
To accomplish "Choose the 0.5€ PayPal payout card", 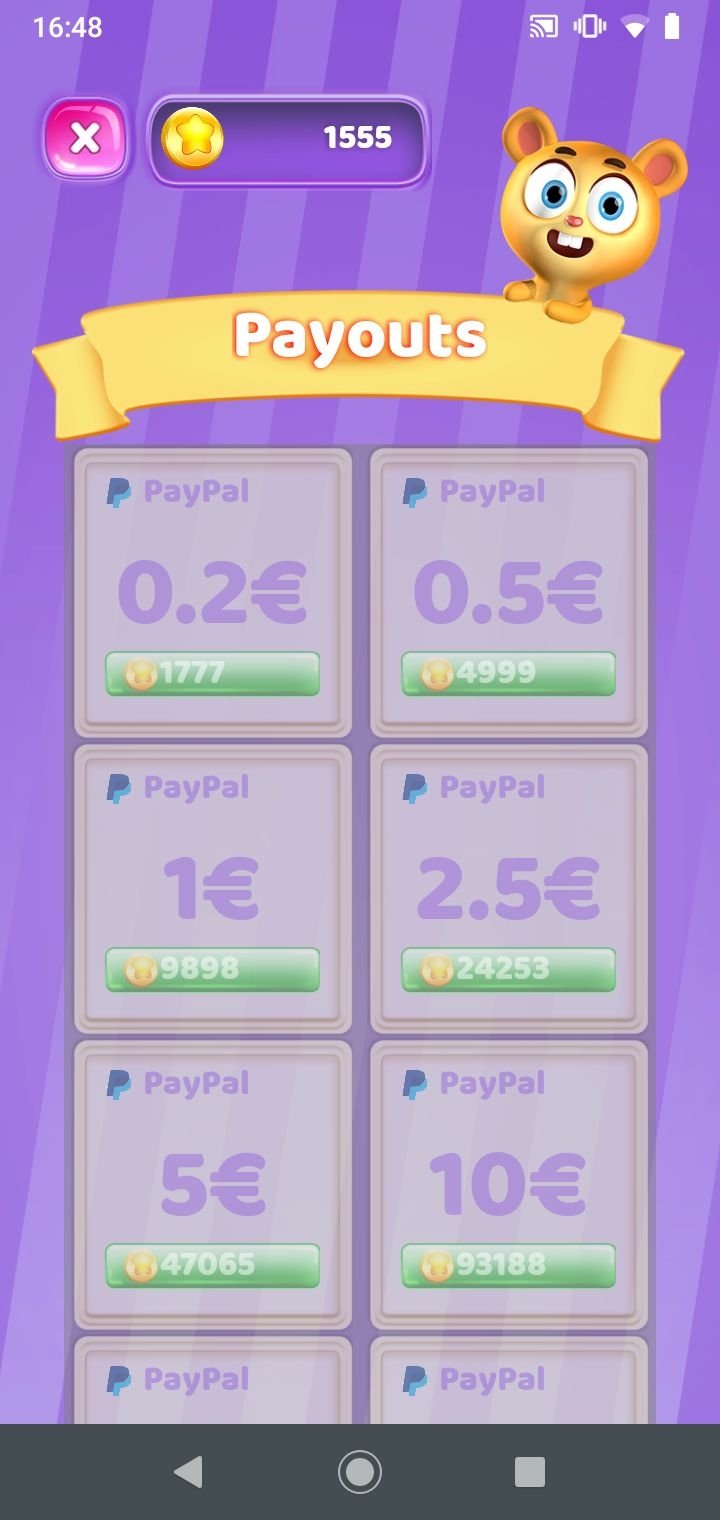I will (x=509, y=592).
